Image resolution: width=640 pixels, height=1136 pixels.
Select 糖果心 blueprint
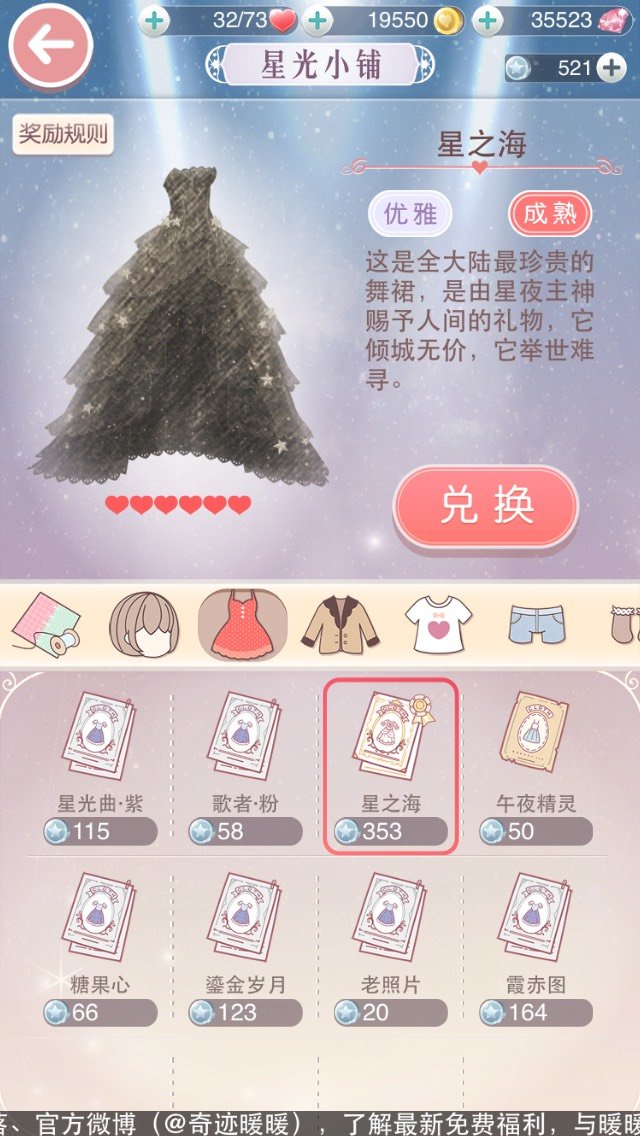[99, 945]
